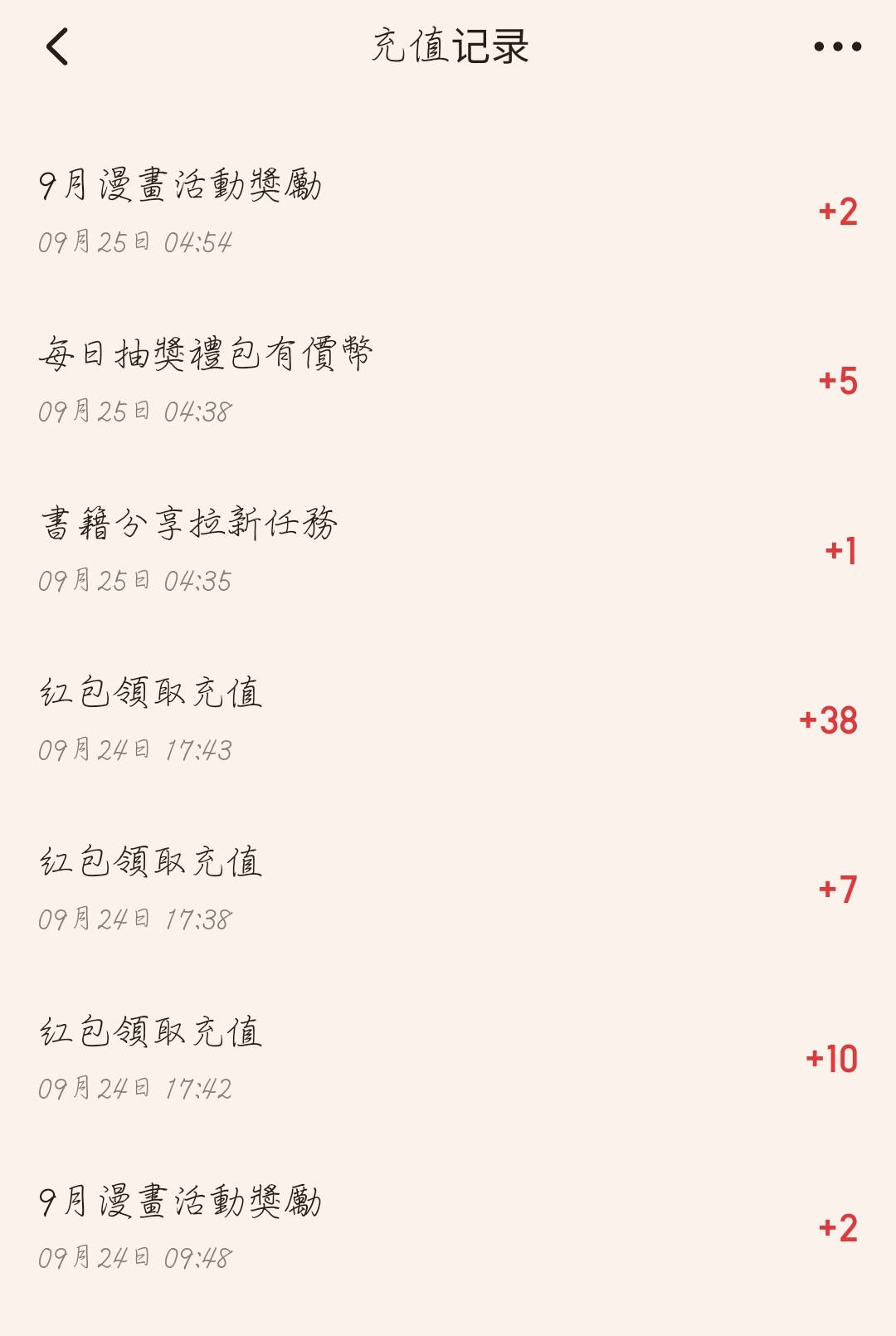Go back from the 充值记录 page
The width and height of the screenshot is (896, 1336).
click(57, 46)
